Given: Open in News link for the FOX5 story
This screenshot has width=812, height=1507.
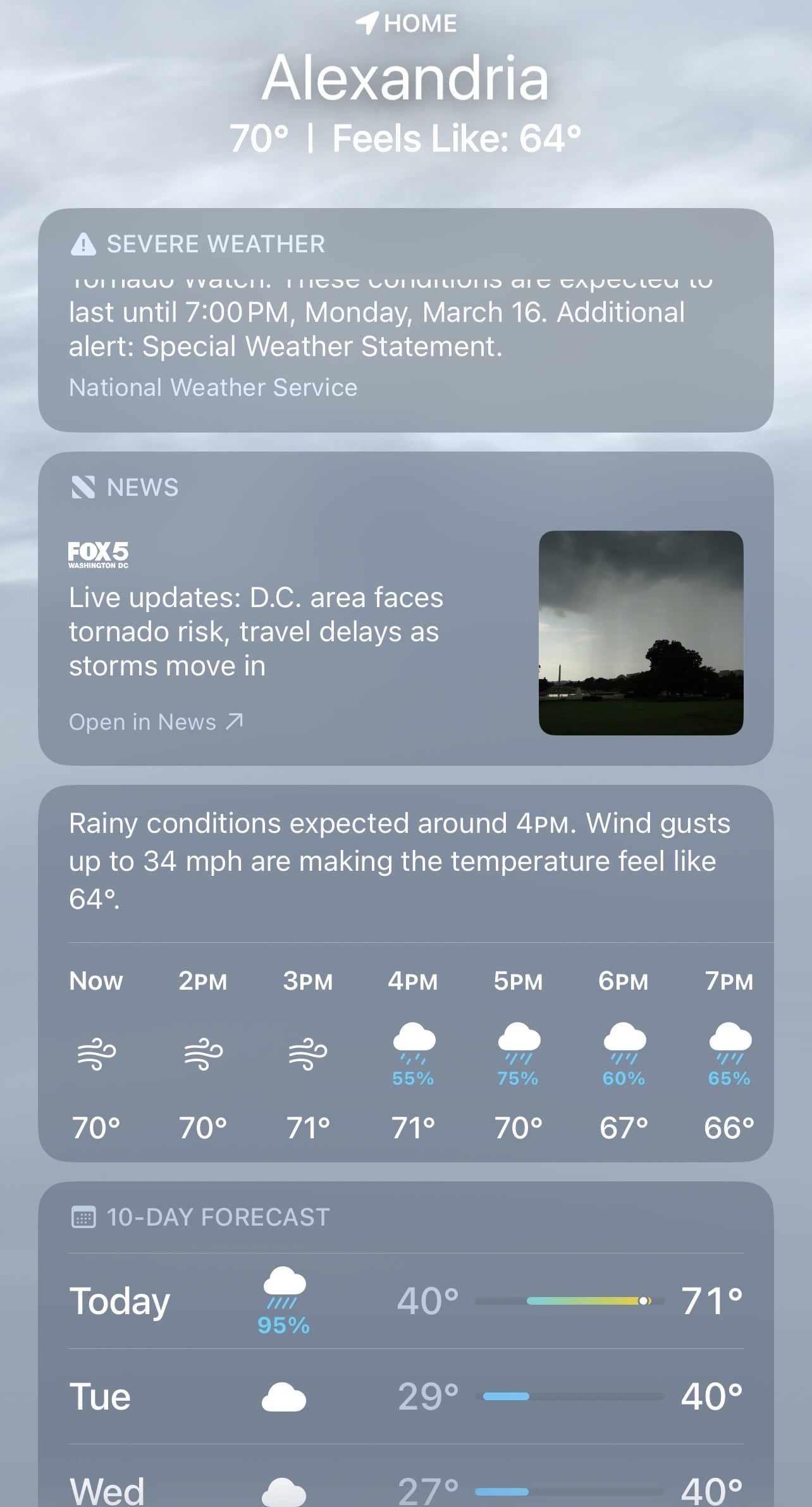Looking at the screenshot, I should pyautogui.click(x=156, y=722).
